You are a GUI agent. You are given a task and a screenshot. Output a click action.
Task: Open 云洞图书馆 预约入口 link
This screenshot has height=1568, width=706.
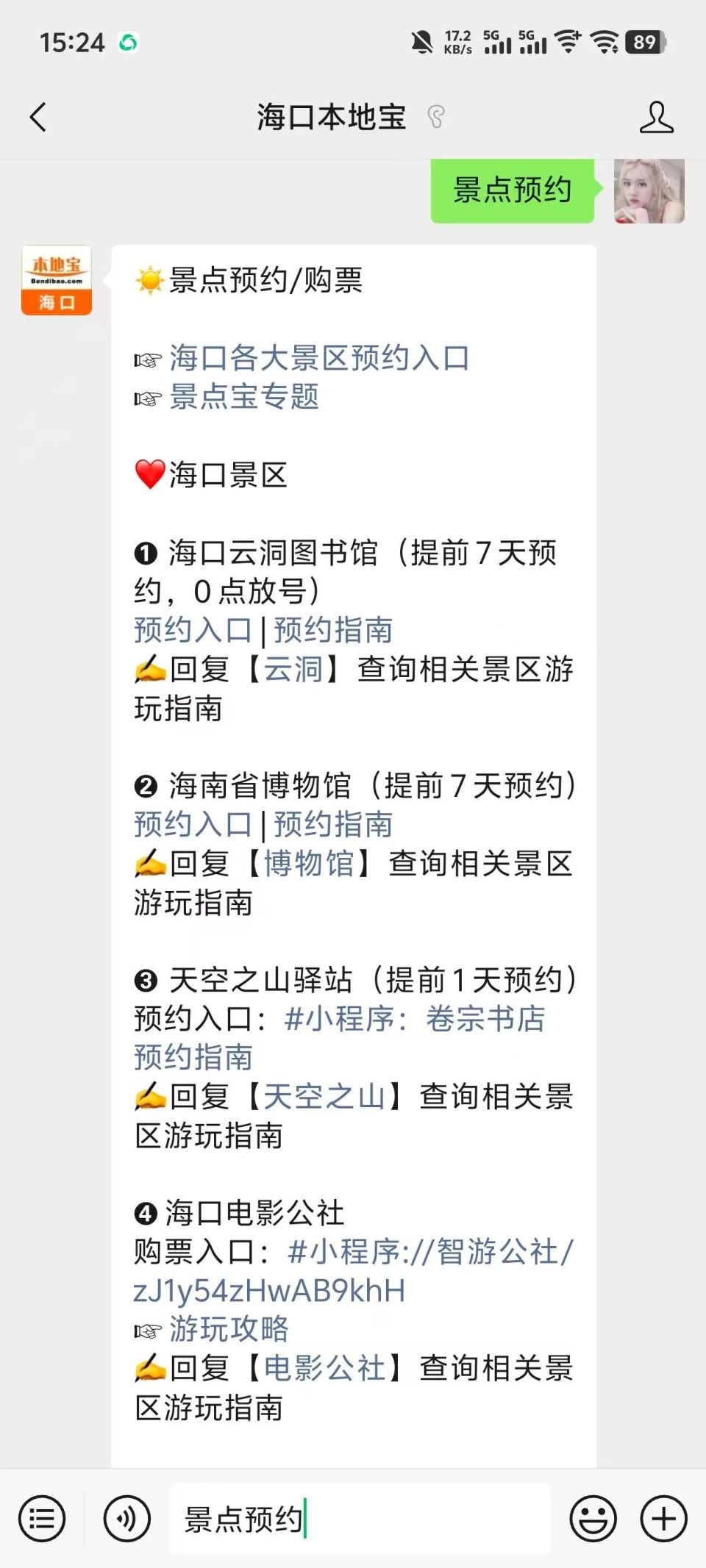[x=193, y=631]
